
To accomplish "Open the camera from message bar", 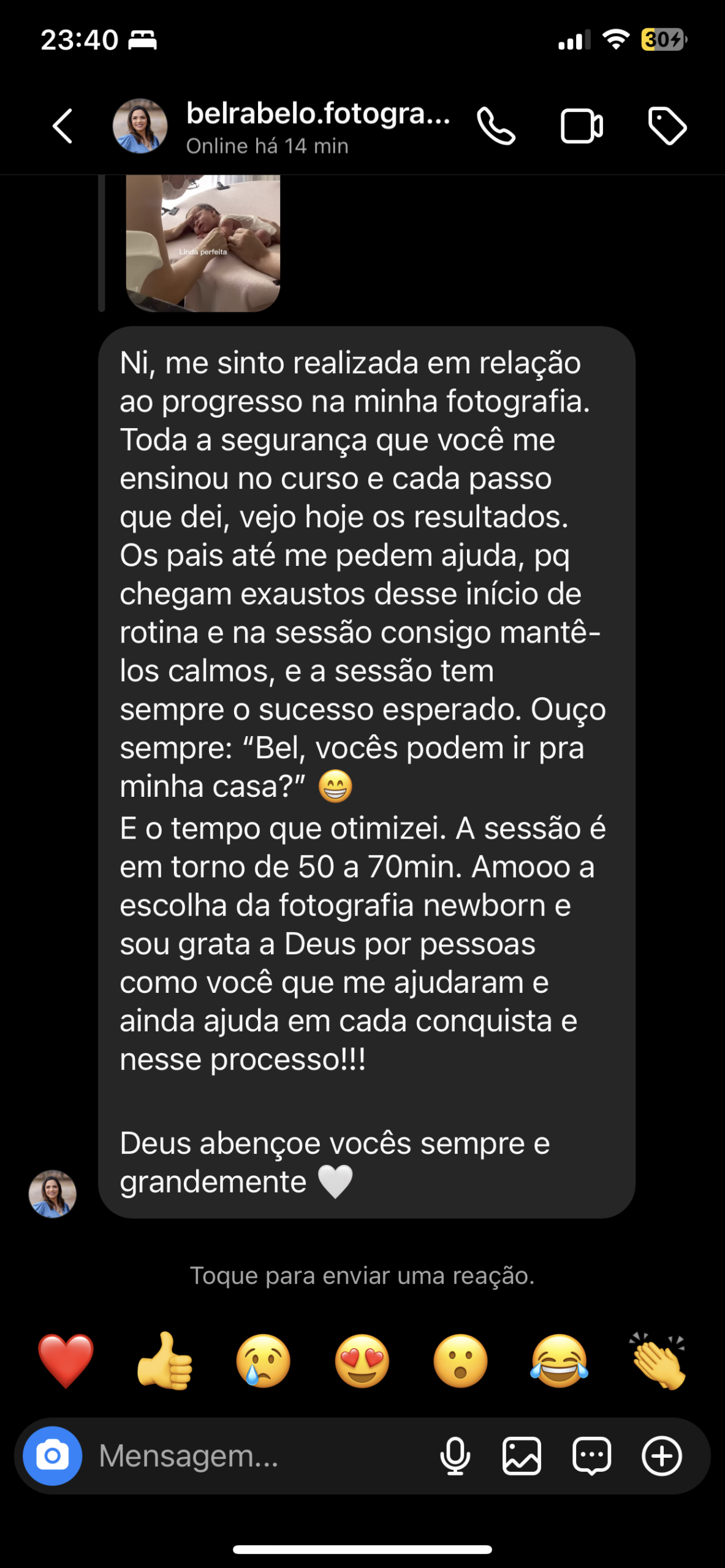I will (53, 1456).
